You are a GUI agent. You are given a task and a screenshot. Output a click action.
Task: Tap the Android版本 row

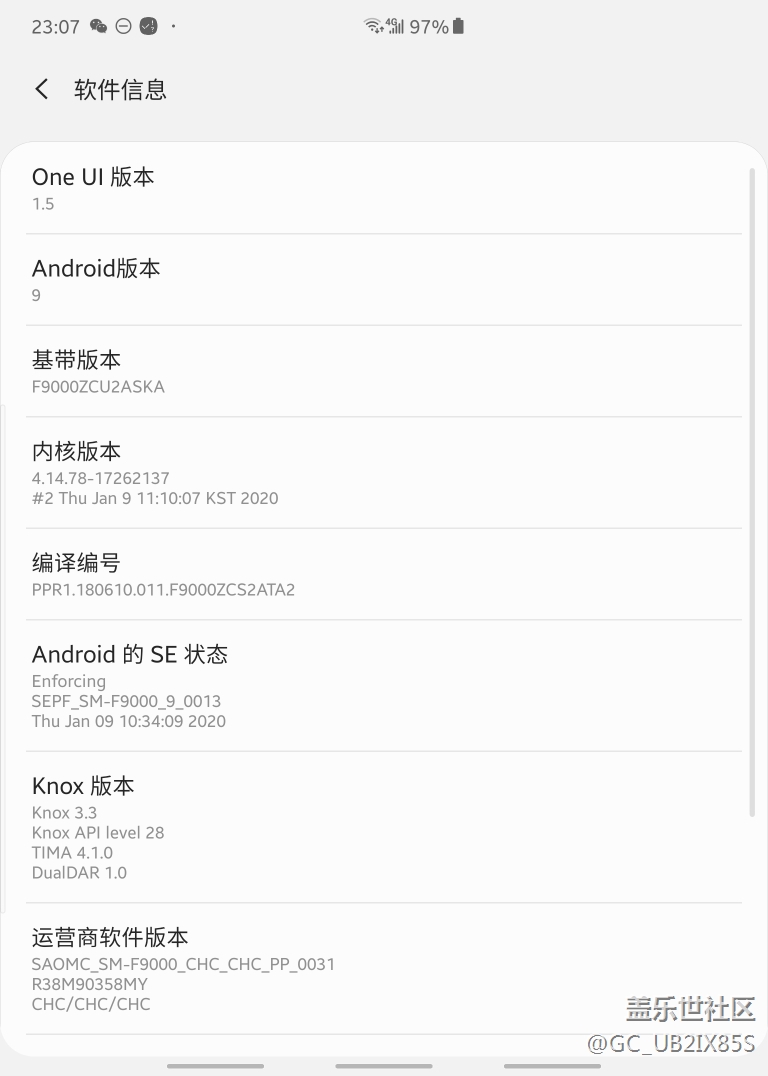pyautogui.click(x=384, y=280)
